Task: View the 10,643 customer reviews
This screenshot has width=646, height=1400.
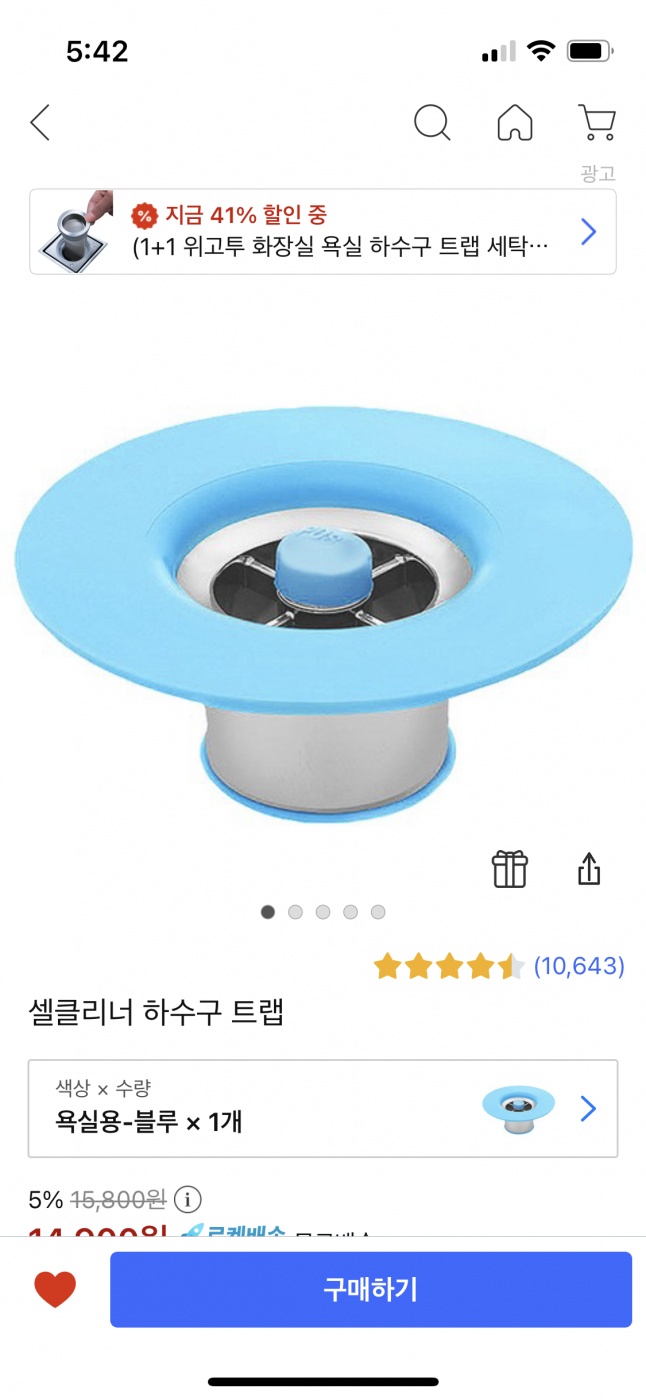Action: pos(578,966)
